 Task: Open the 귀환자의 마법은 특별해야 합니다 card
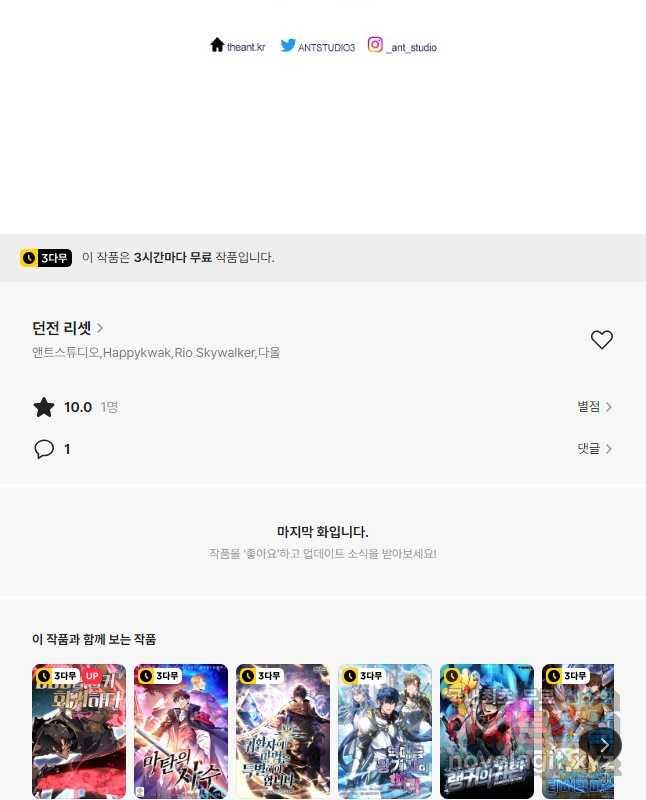[x=283, y=731]
